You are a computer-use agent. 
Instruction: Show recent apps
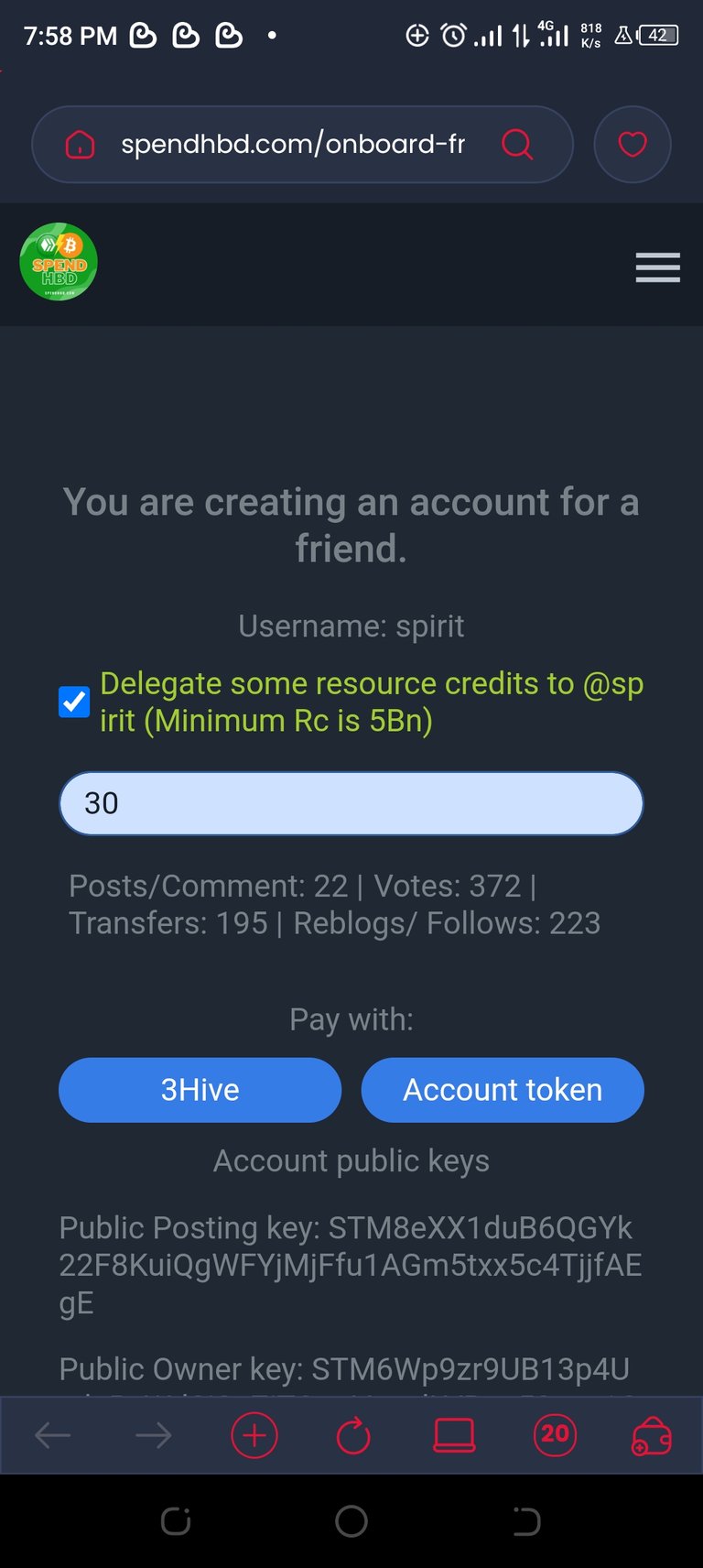(x=176, y=1521)
